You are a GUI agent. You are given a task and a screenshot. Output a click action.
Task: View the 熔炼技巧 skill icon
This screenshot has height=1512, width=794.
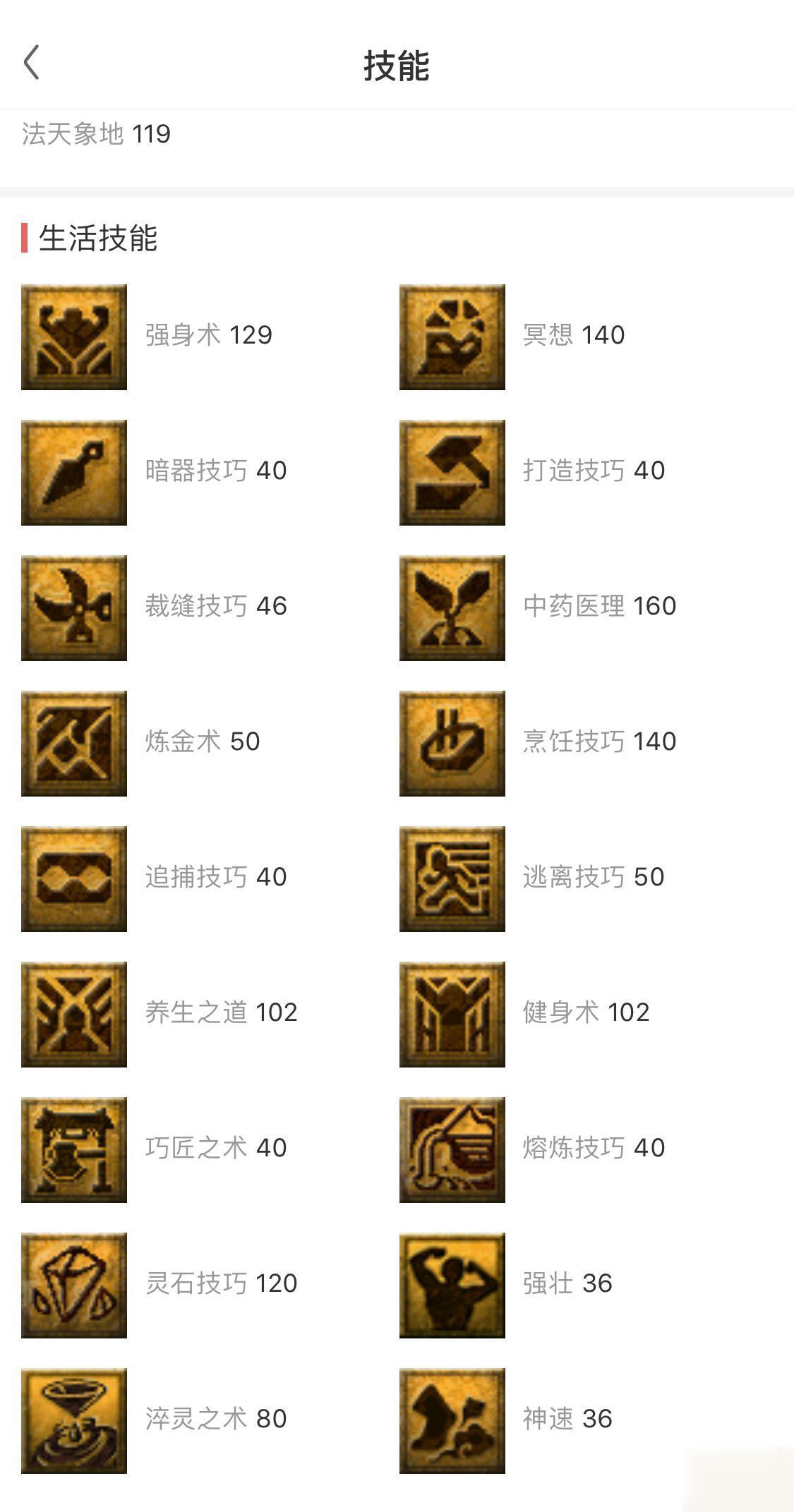(452, 1150)
